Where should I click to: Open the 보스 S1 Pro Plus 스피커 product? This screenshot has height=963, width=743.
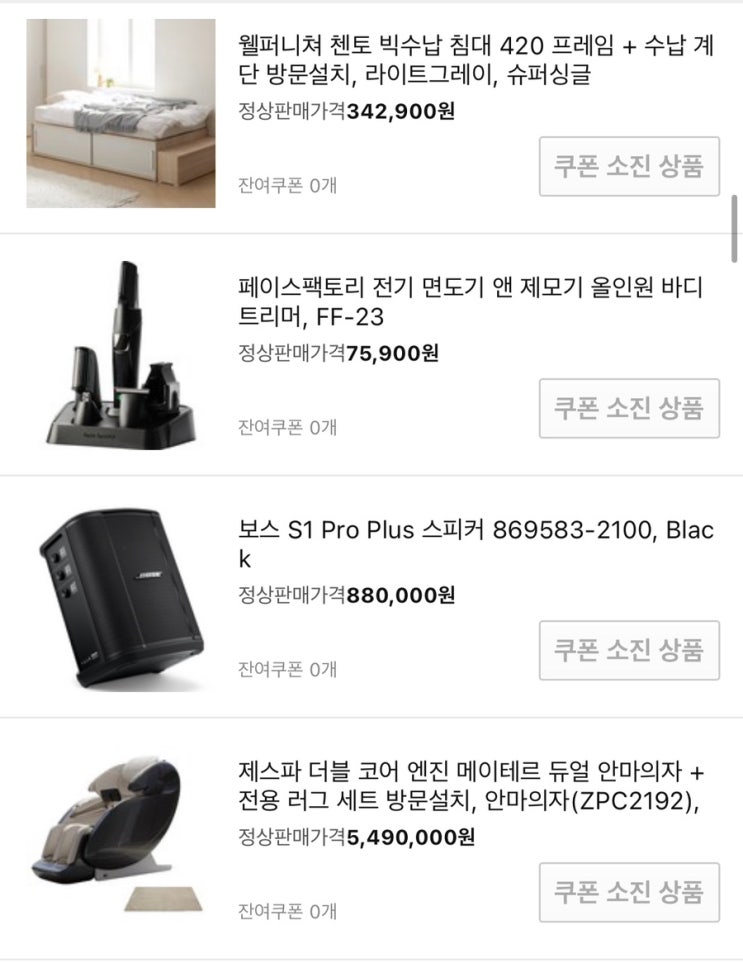(x=476, y=544)
